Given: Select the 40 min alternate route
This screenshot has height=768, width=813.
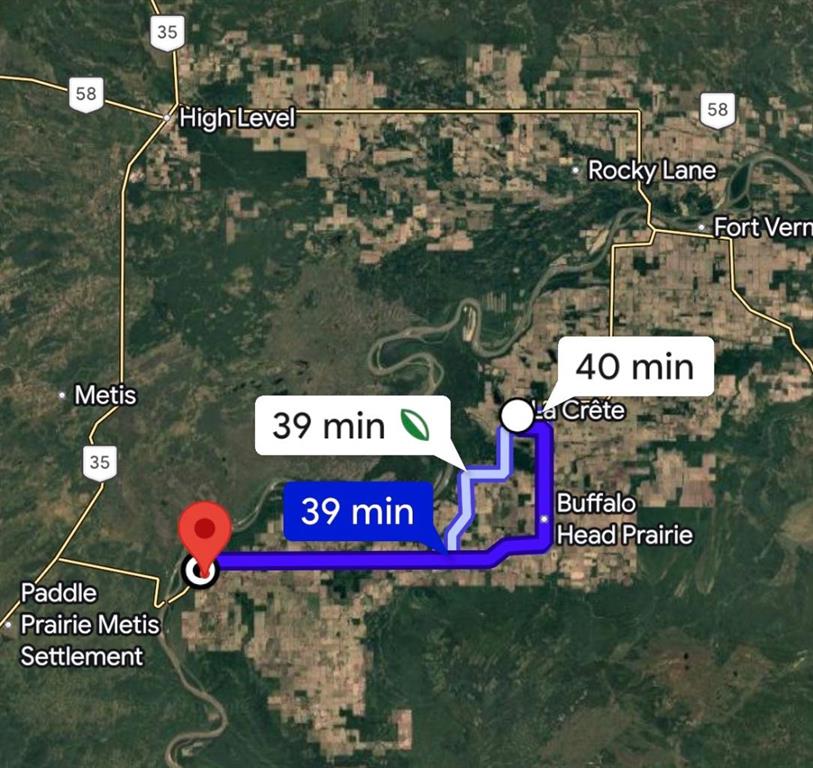Looking at the screenshot, I should tap(634, 367).
